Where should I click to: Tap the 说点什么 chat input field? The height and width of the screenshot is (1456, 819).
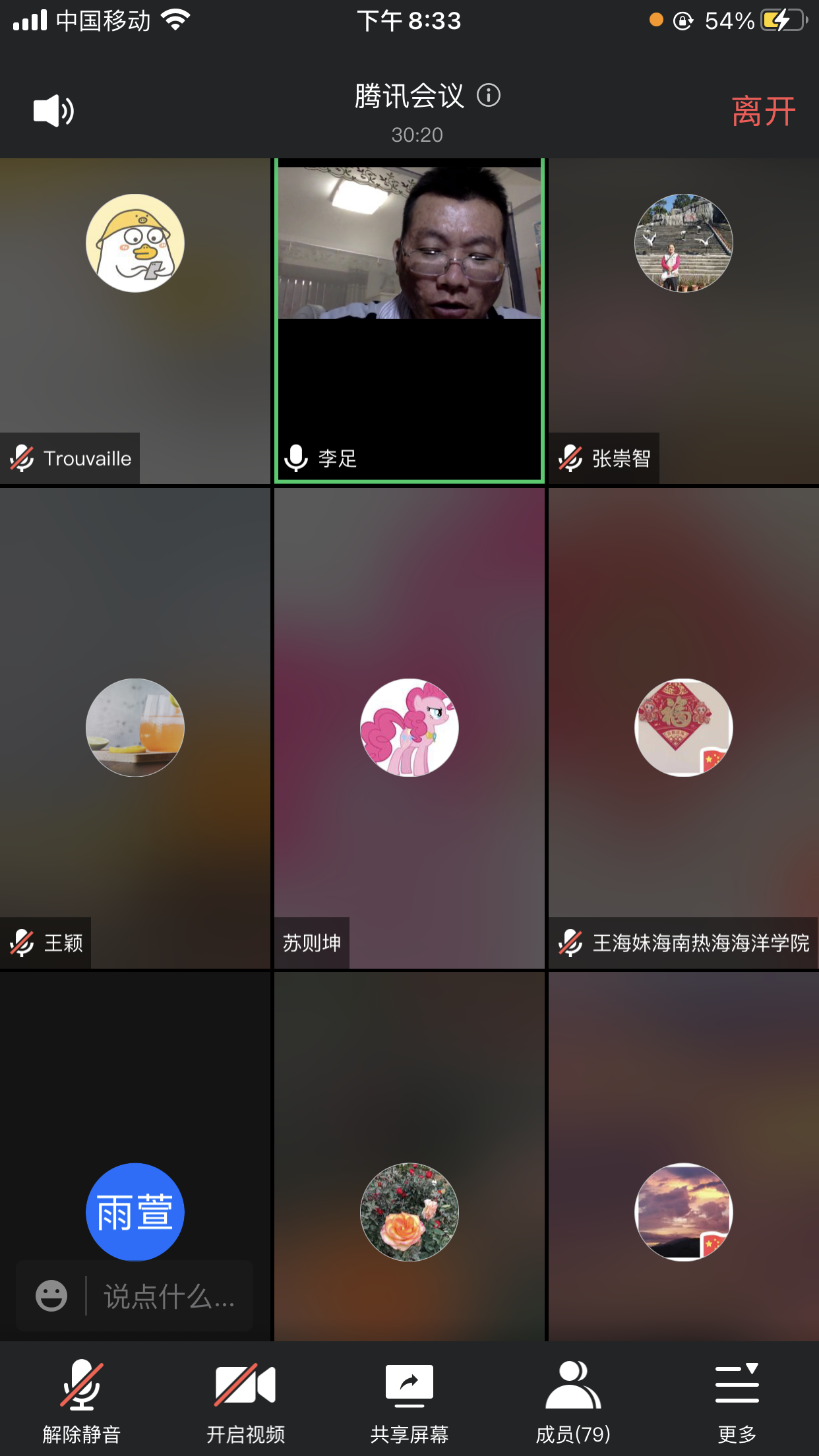pos(169,1296)
